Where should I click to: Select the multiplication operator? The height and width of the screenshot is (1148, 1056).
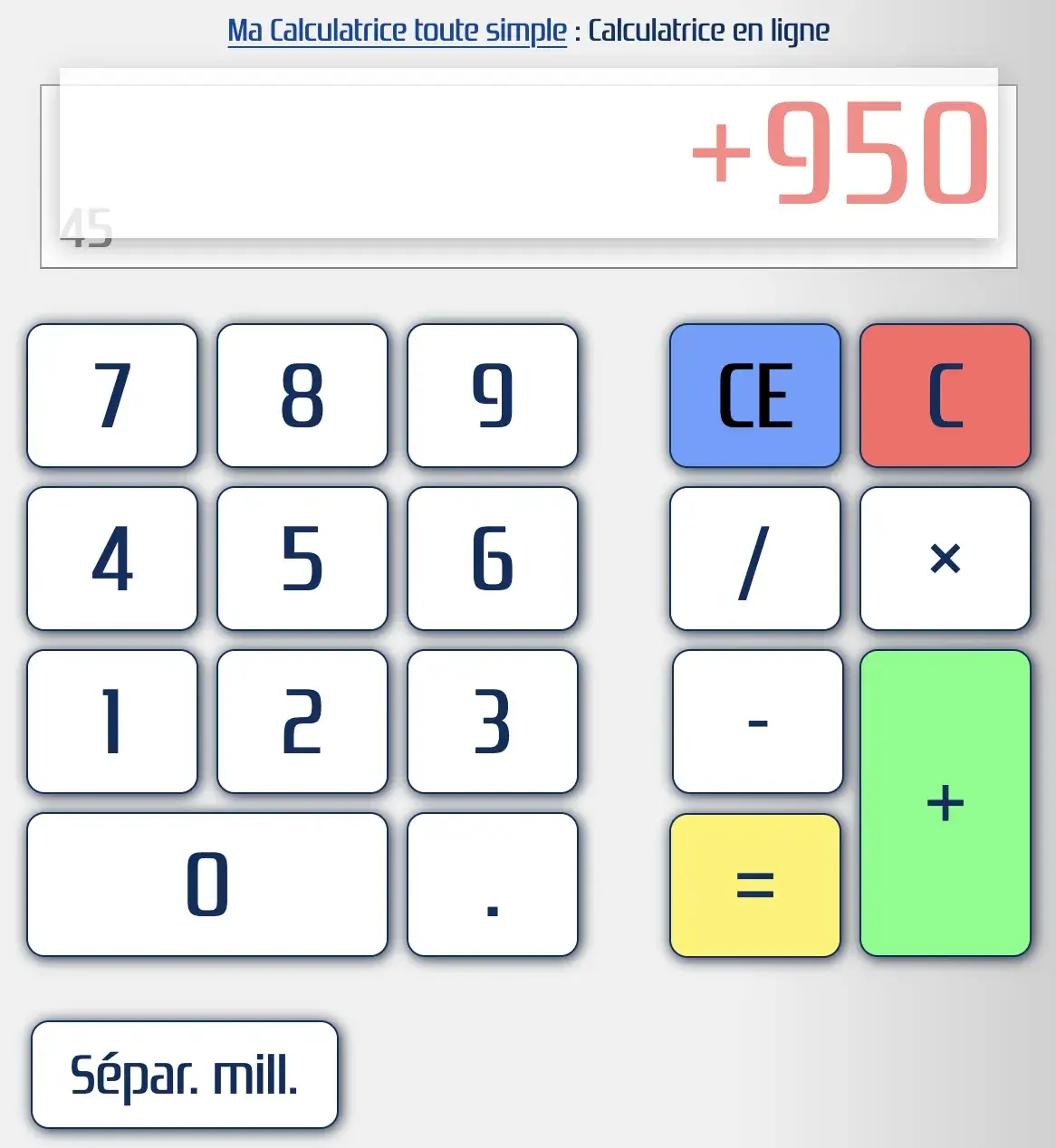[946, 559]
